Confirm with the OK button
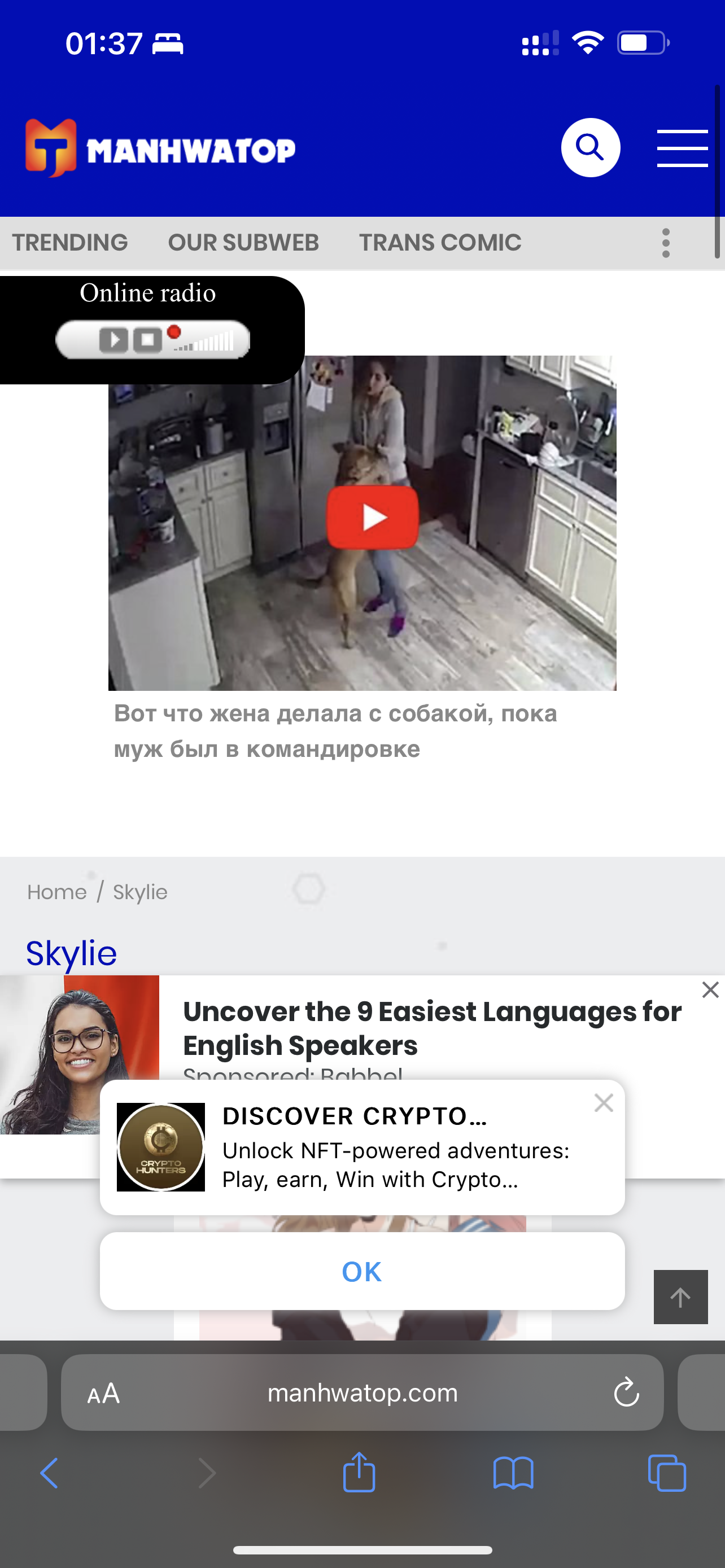Viewport: 725px width, 1568px height. (361, 1272)
